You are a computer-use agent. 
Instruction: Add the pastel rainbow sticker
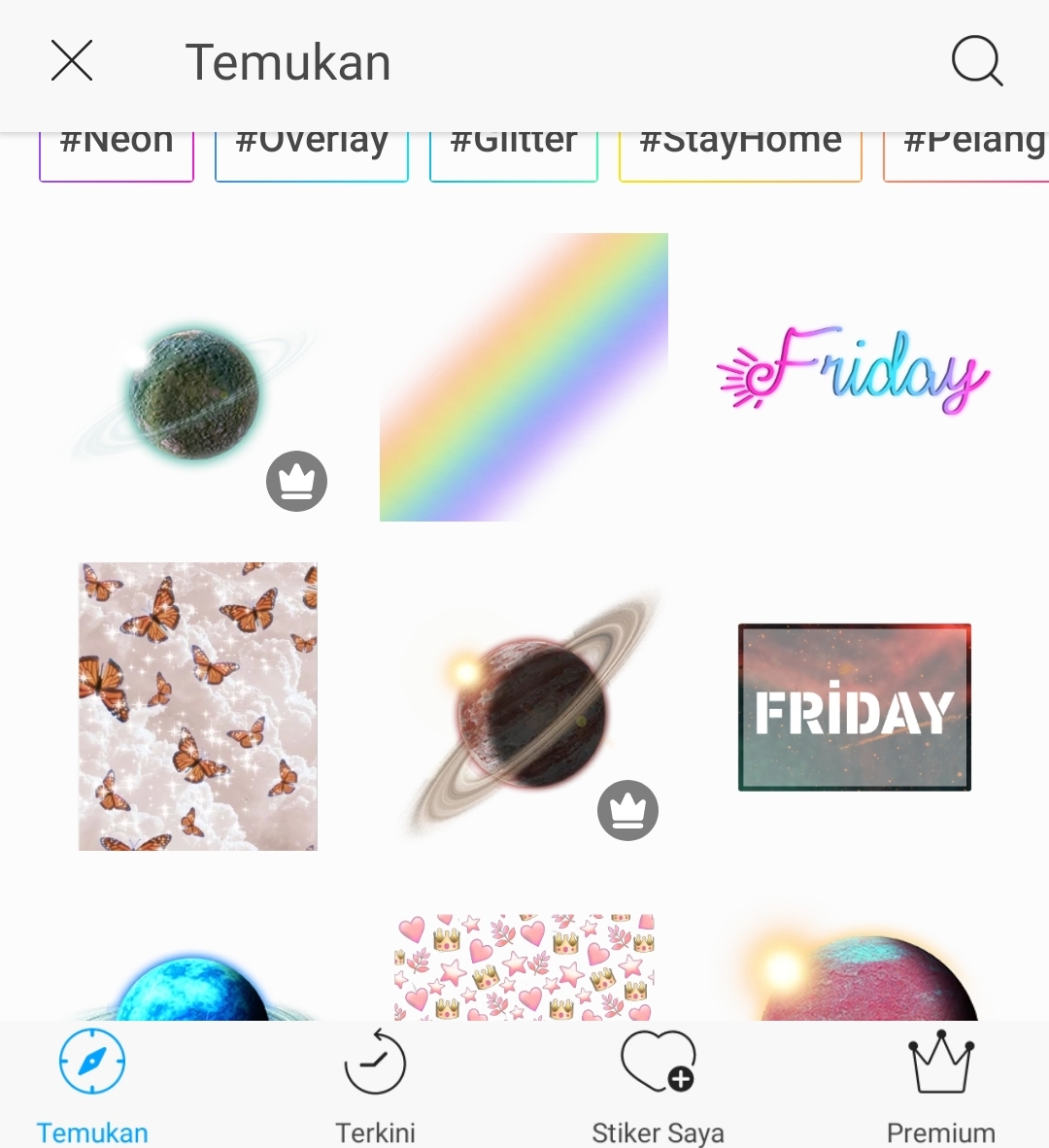tap(524, 377)
